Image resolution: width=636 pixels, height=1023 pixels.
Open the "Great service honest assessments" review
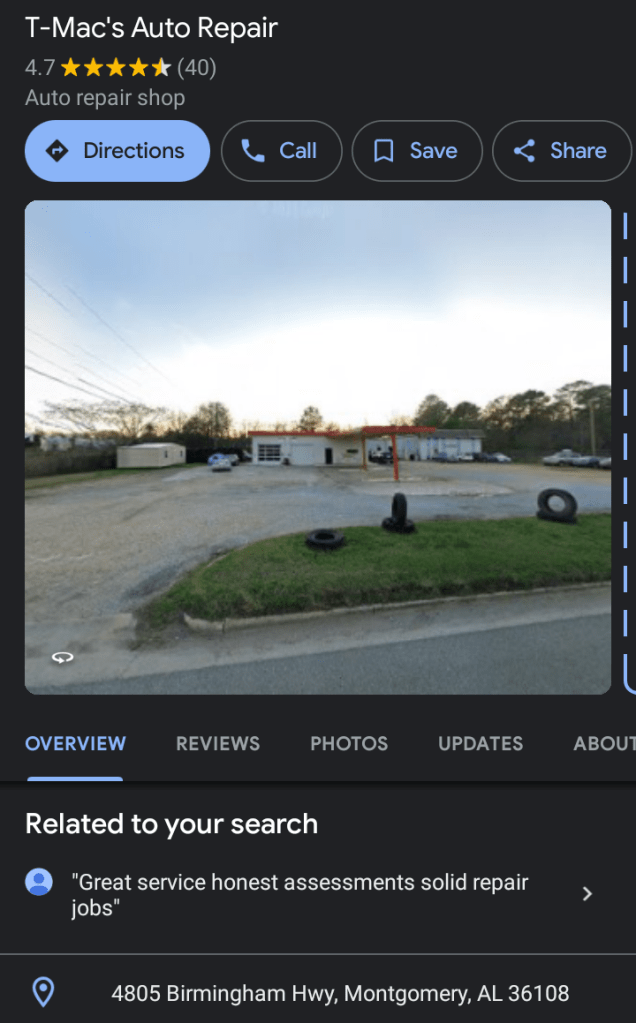click(x=310, y=895)
